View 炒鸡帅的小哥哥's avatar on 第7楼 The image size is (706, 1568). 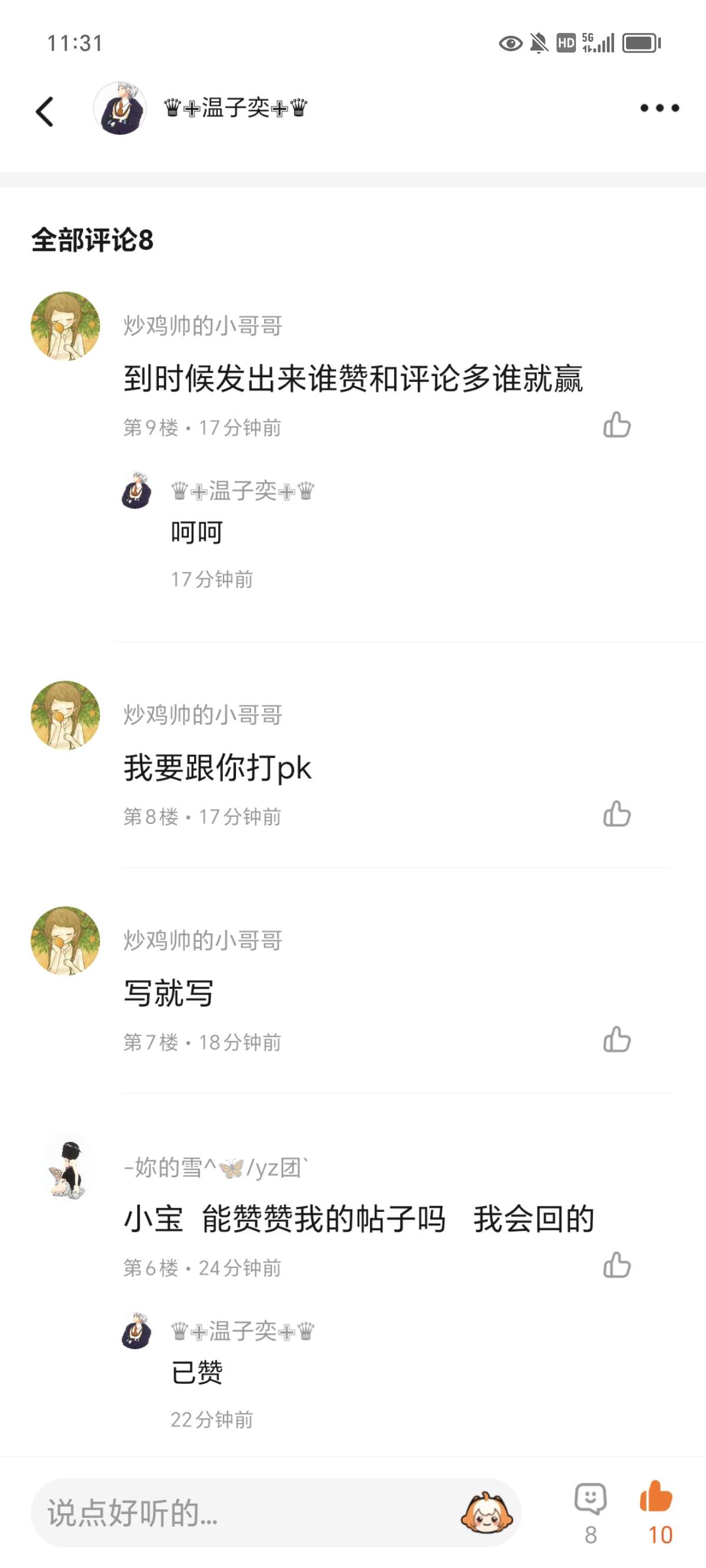(x=65, y=941)
